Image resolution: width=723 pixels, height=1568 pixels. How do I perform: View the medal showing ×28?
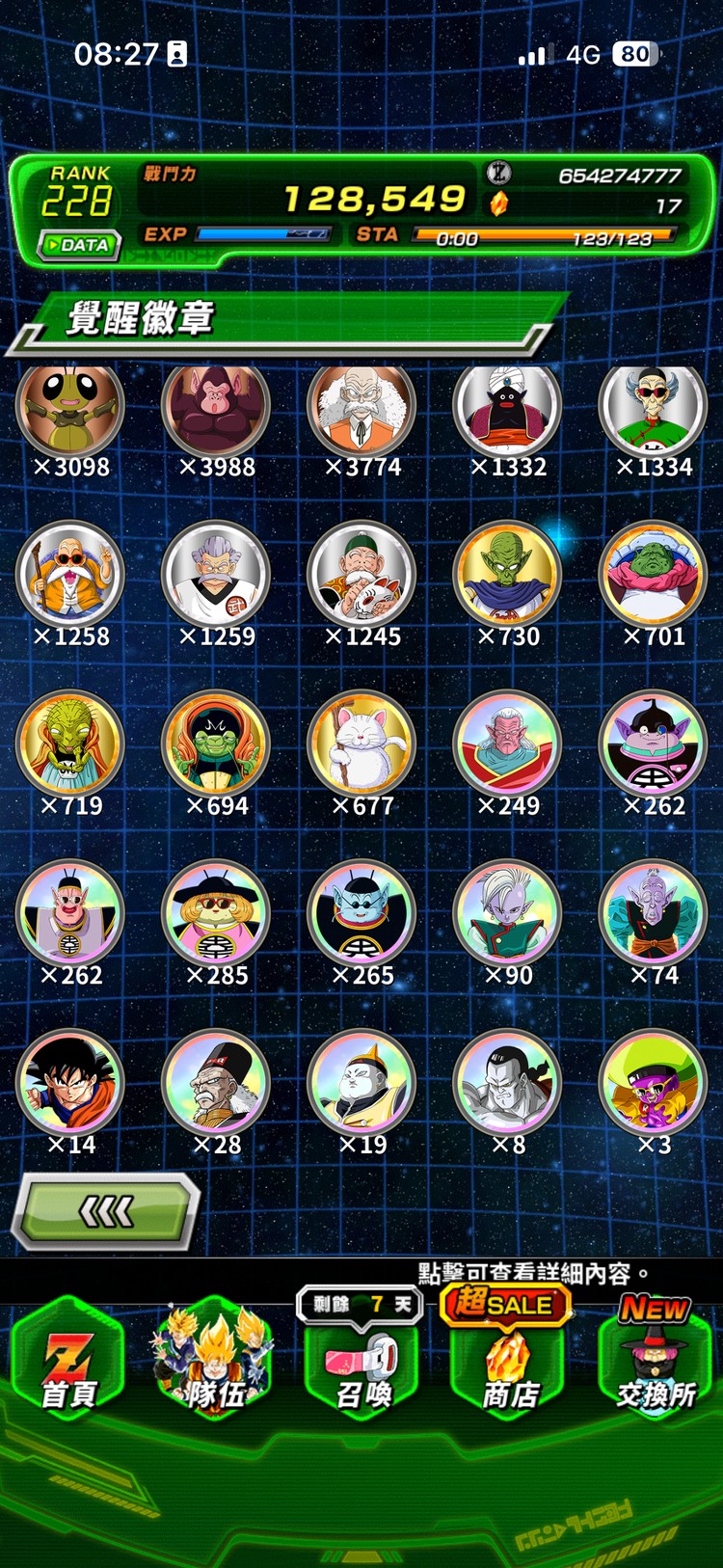[216, 1083]
